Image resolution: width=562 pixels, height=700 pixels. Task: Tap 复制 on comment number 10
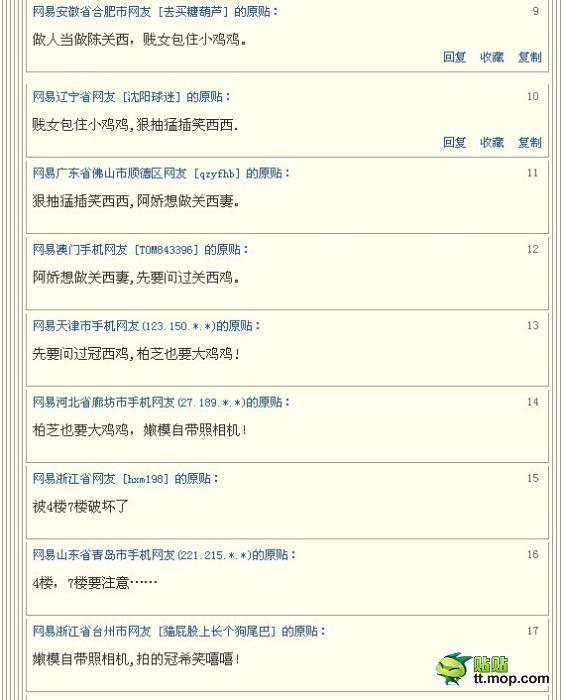coord(529,142)
